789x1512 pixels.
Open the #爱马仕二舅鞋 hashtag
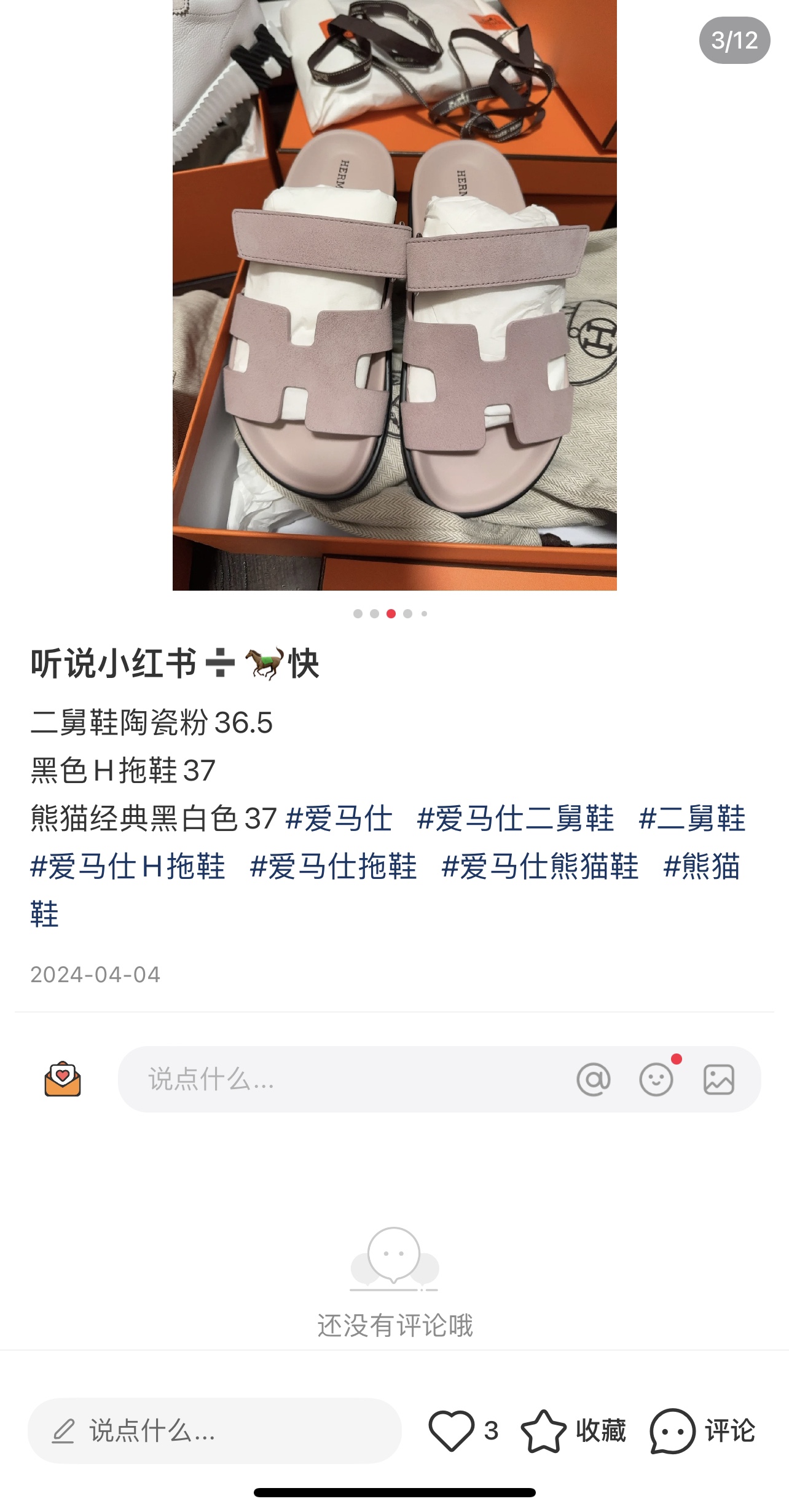[x=515, y=818]
